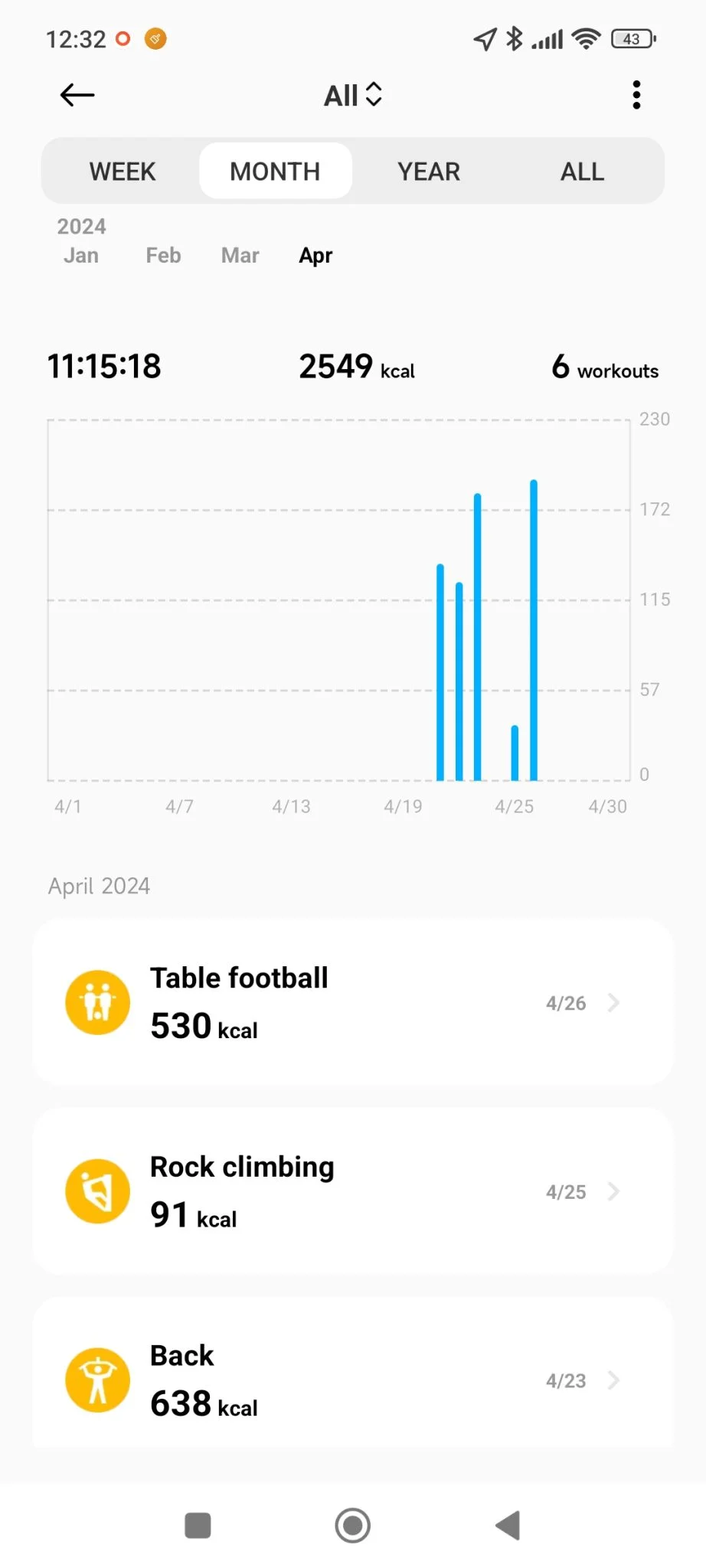Show ALL time workout data

(582, 171)
